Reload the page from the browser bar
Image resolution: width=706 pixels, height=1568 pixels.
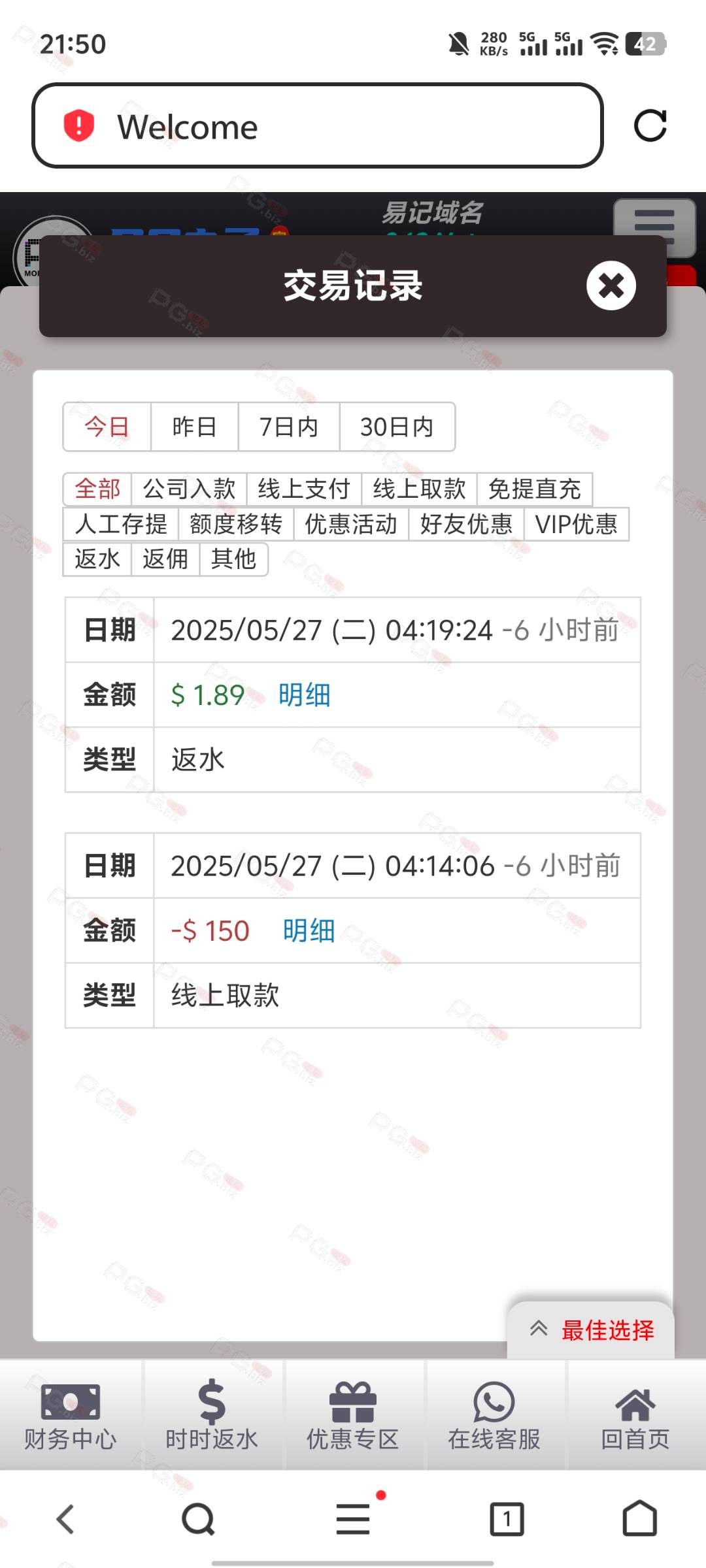(650, 125)
